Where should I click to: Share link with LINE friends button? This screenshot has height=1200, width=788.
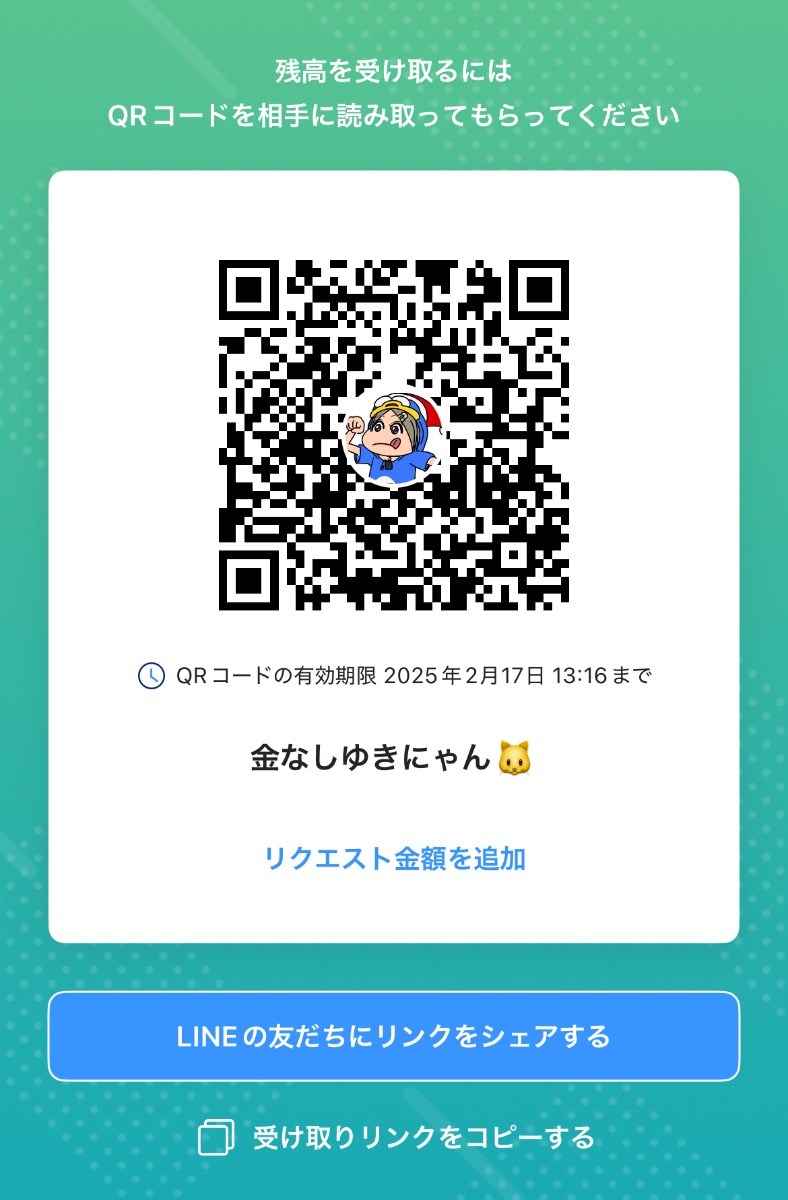(x=394, y=1036)
